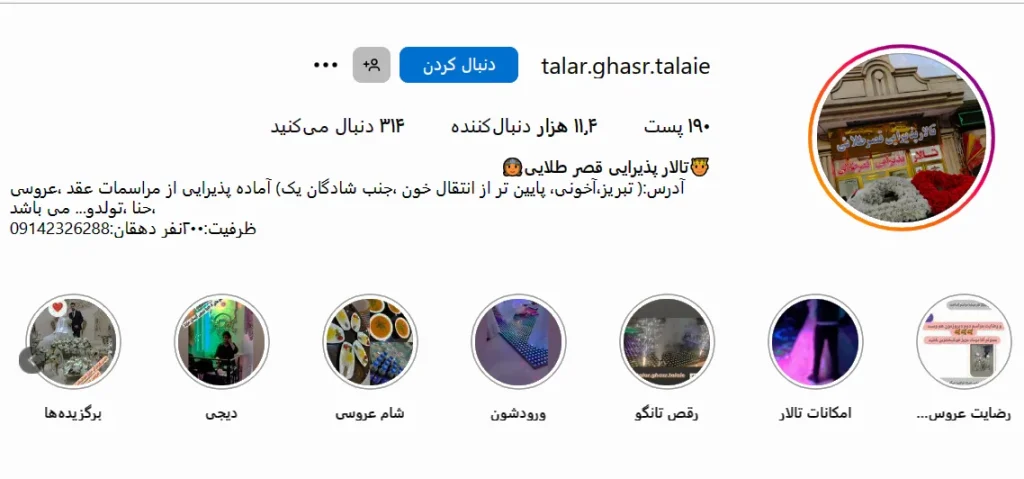The height and width of the screenshot is (479, 1024).
Task: Open the برگزیده‌ها highlight
Action: coord(74,342)
